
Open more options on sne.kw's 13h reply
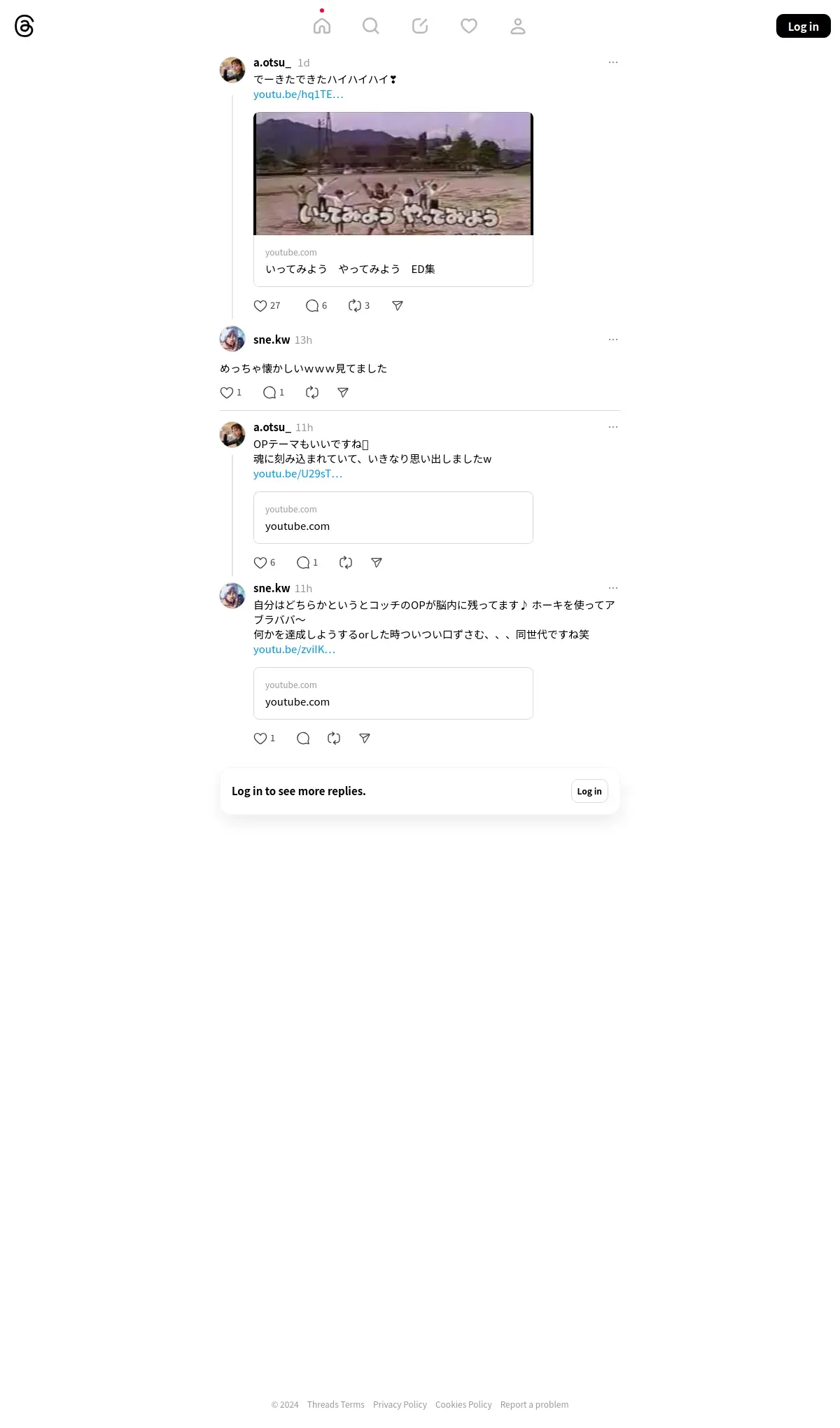coord(613,339)
